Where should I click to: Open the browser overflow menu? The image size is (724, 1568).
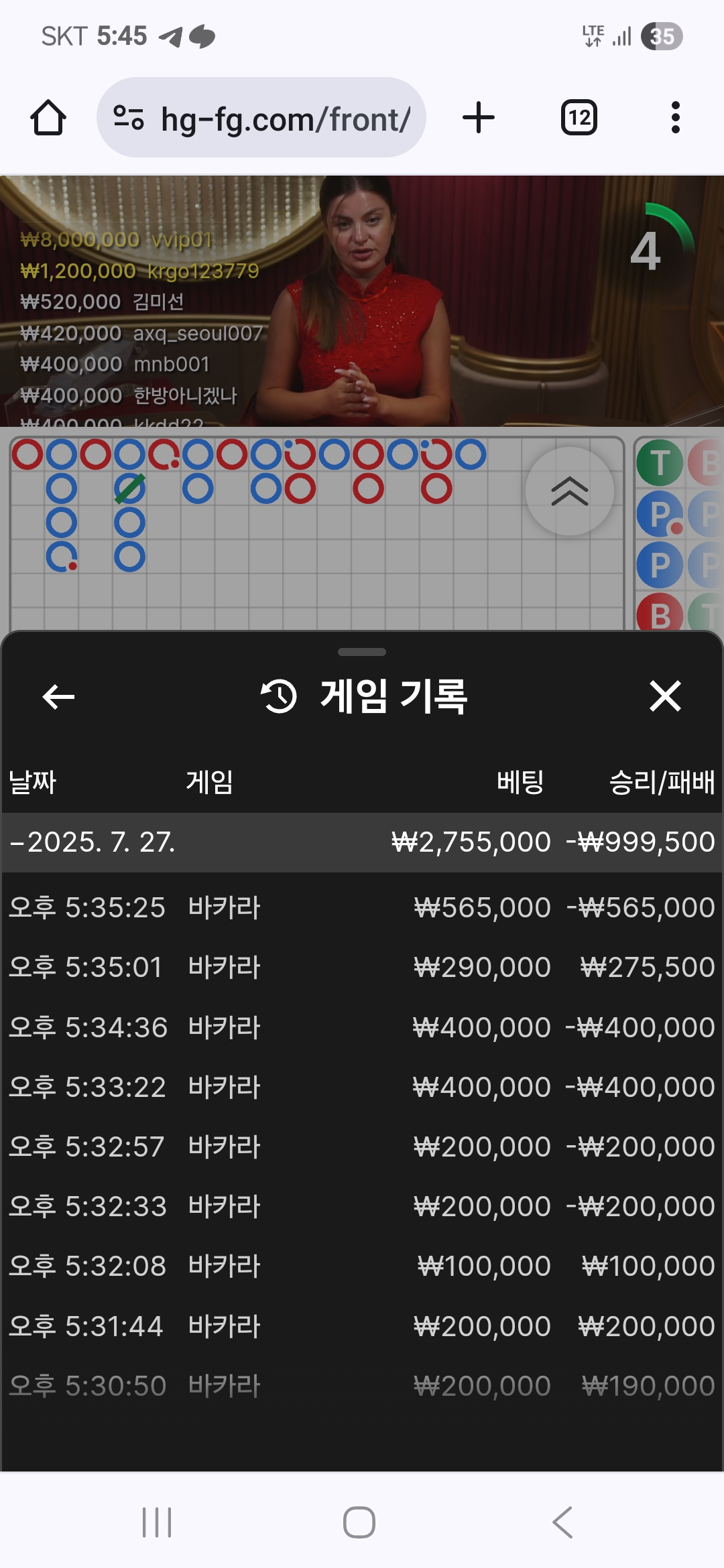(x=675, y=118)
